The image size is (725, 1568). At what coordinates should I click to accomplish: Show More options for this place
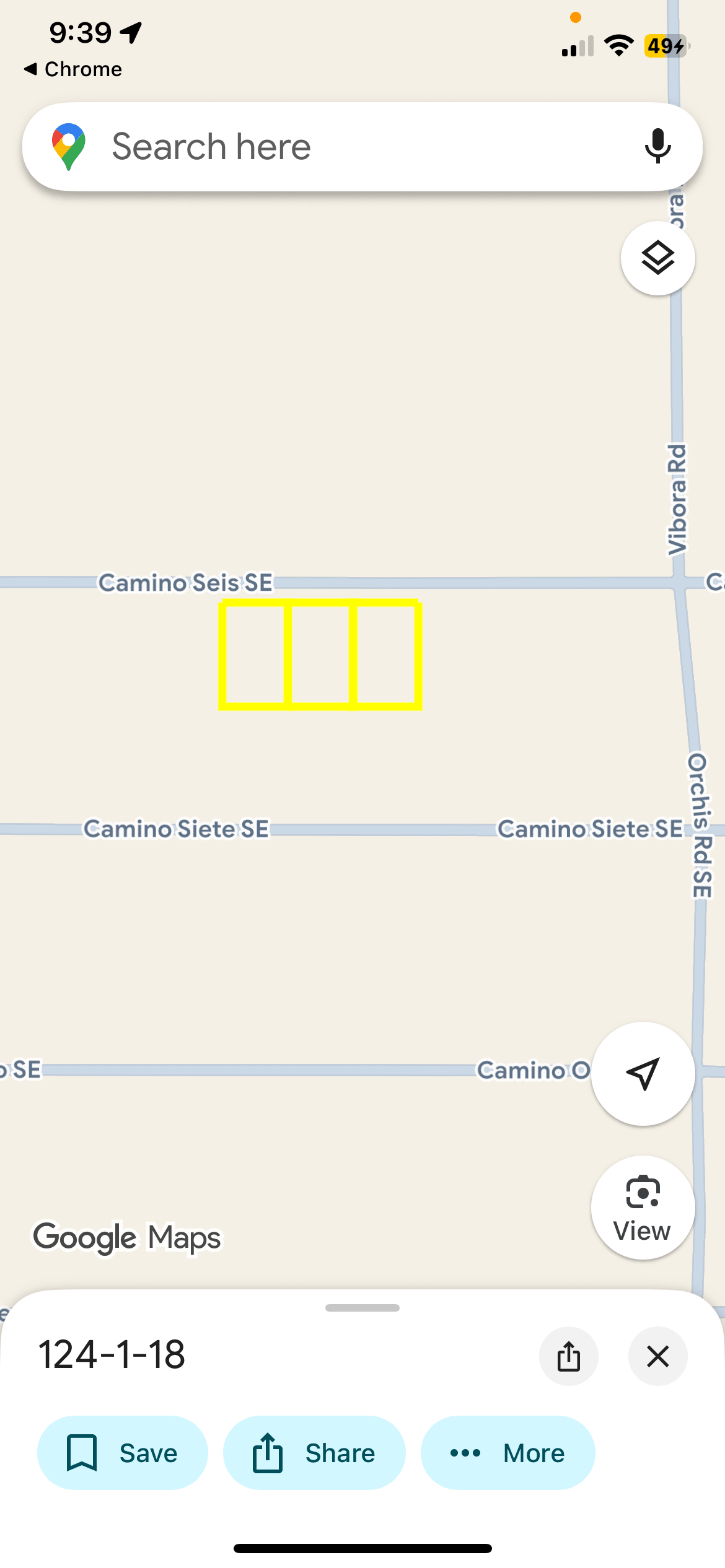click(507, 1453)
